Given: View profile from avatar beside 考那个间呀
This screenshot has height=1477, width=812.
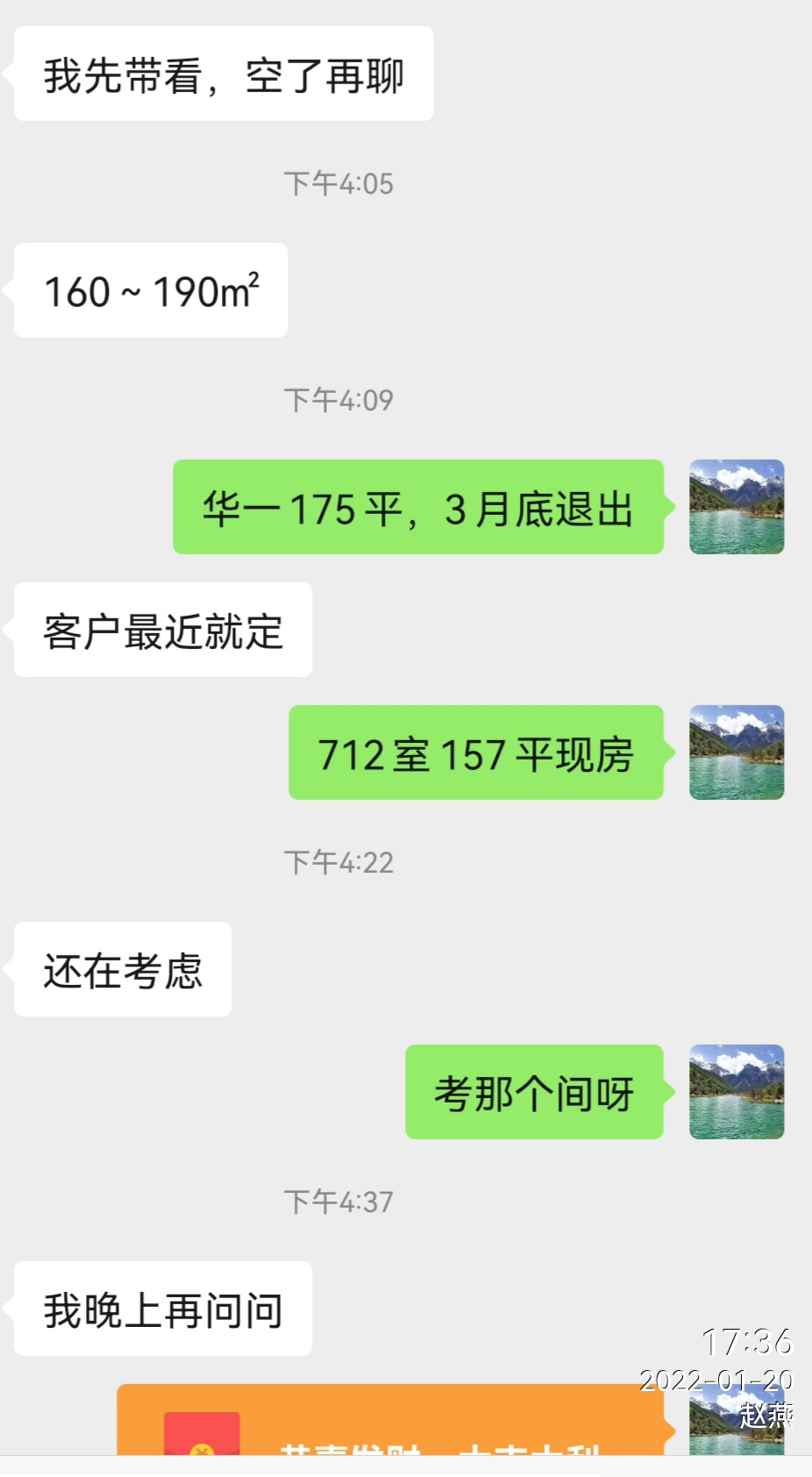Looking at the screenshot, I should (737, 1092).
